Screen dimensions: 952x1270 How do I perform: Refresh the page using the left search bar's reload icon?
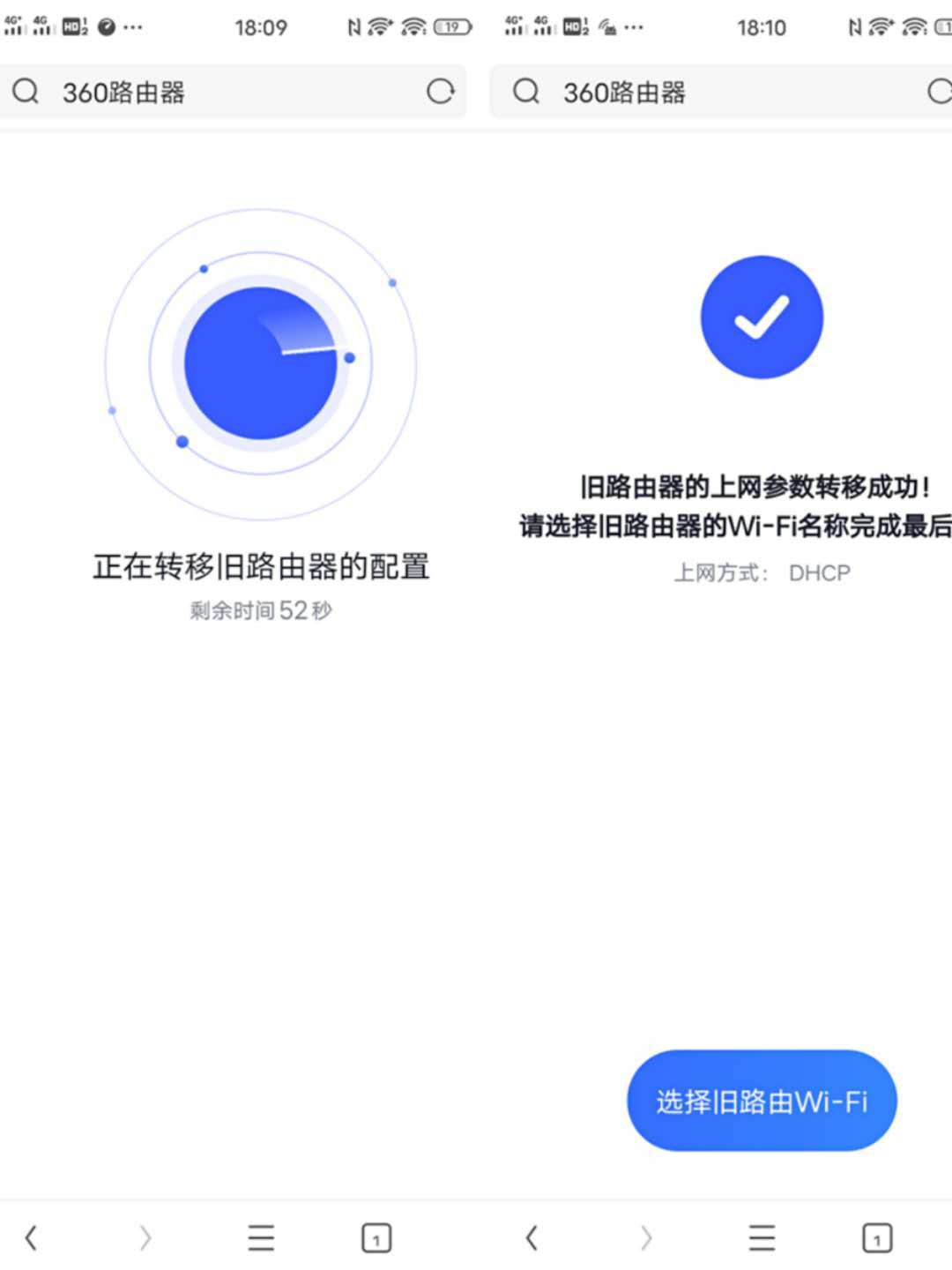click(x=443, y=92)
